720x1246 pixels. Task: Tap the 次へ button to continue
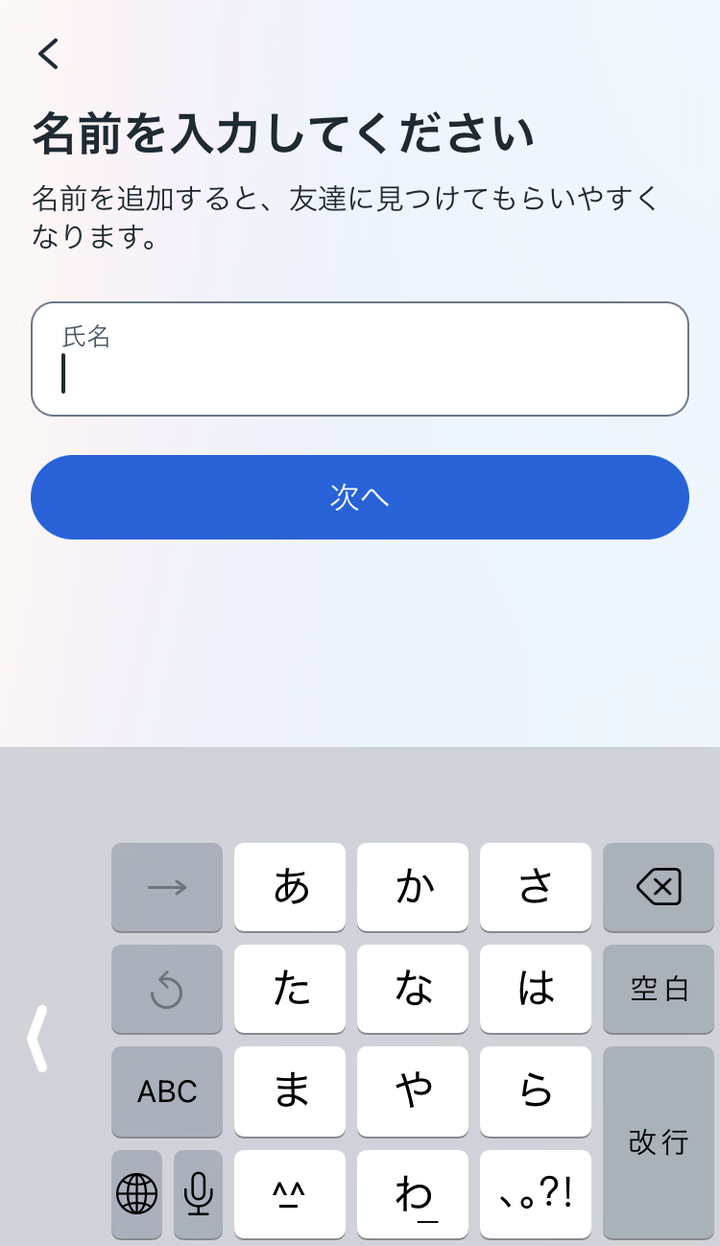[x=360, y=497]
